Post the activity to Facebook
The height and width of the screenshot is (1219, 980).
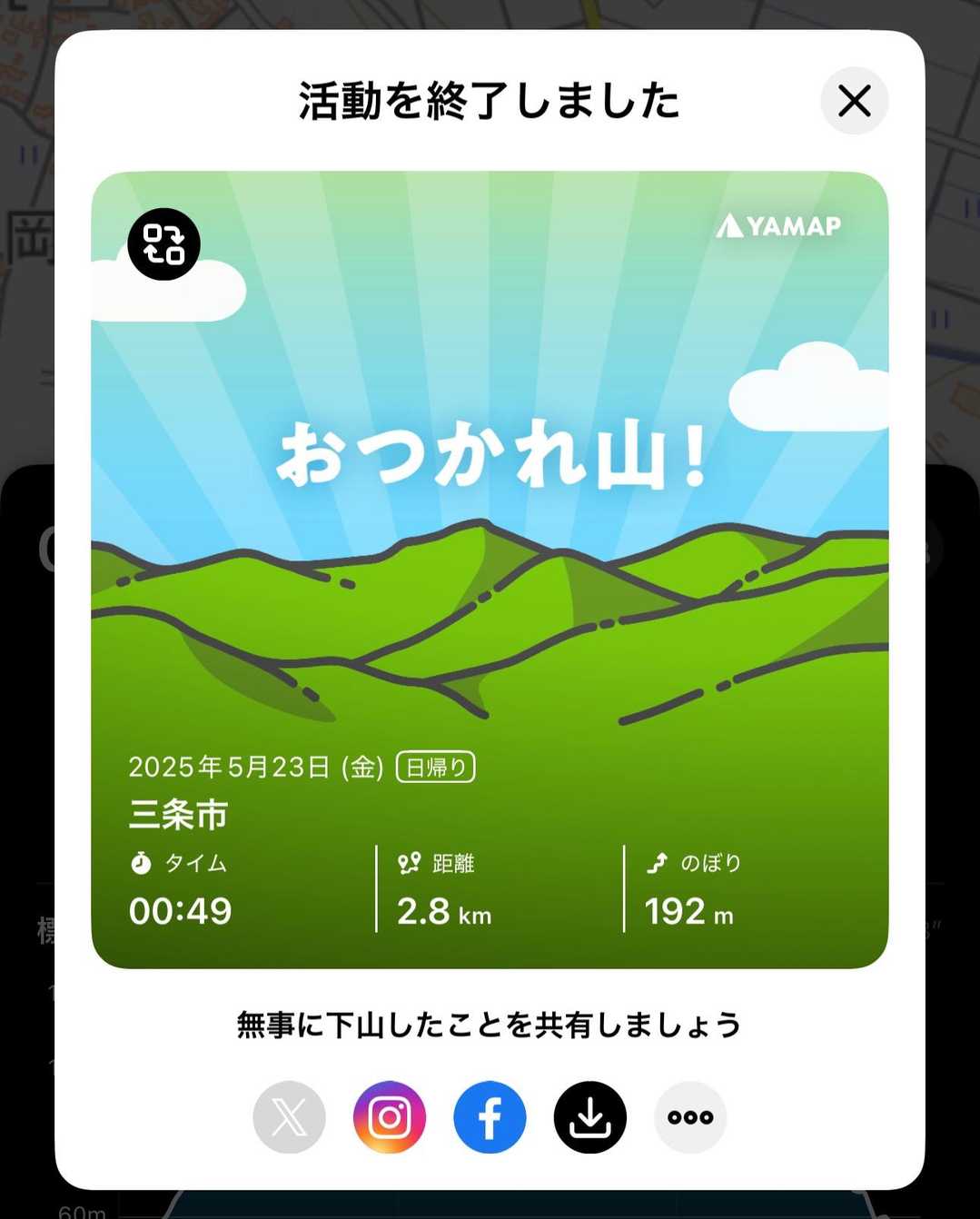click(x=490, y=1117)
